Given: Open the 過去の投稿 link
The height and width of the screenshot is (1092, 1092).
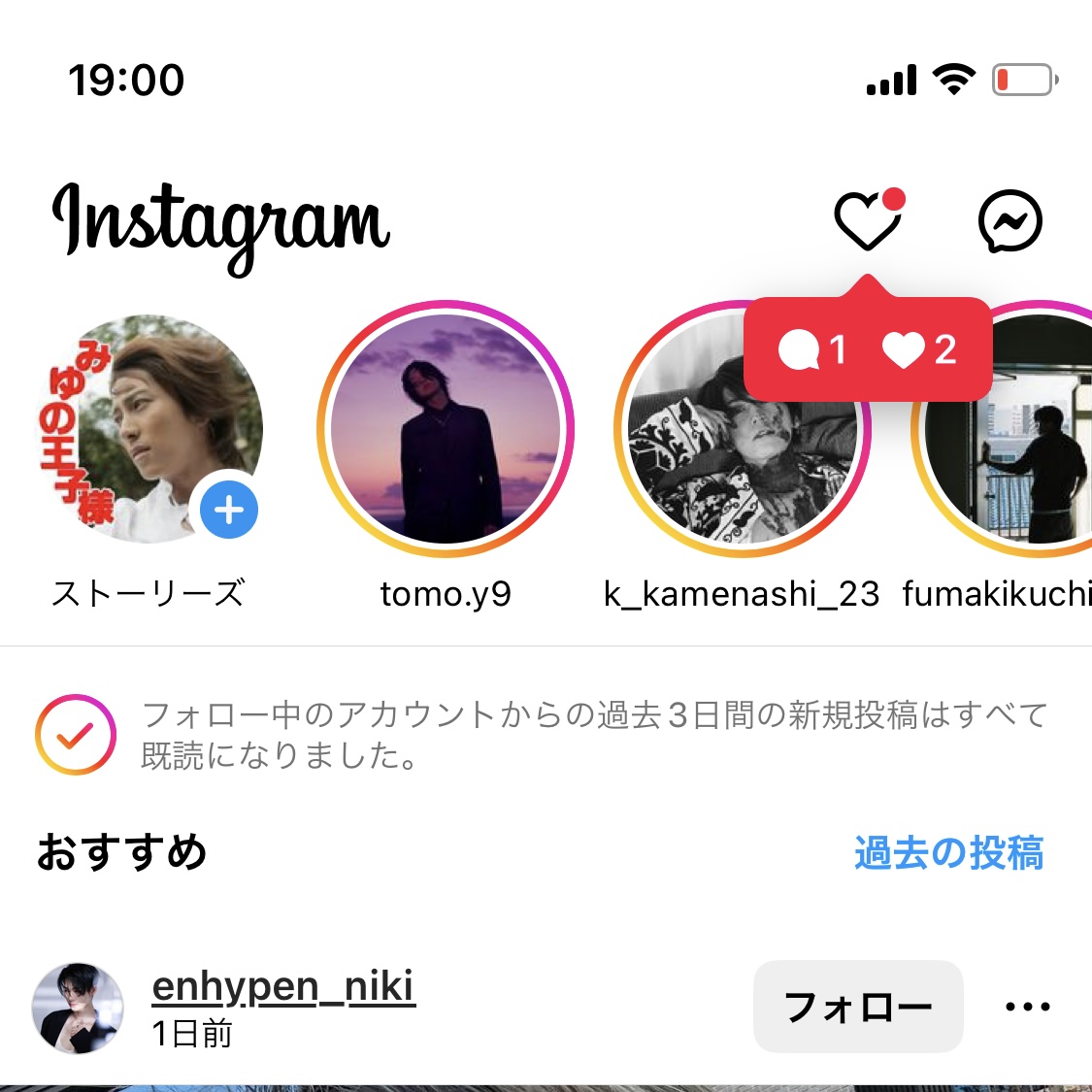Looking at the screenshot, I should coord(948,853).
